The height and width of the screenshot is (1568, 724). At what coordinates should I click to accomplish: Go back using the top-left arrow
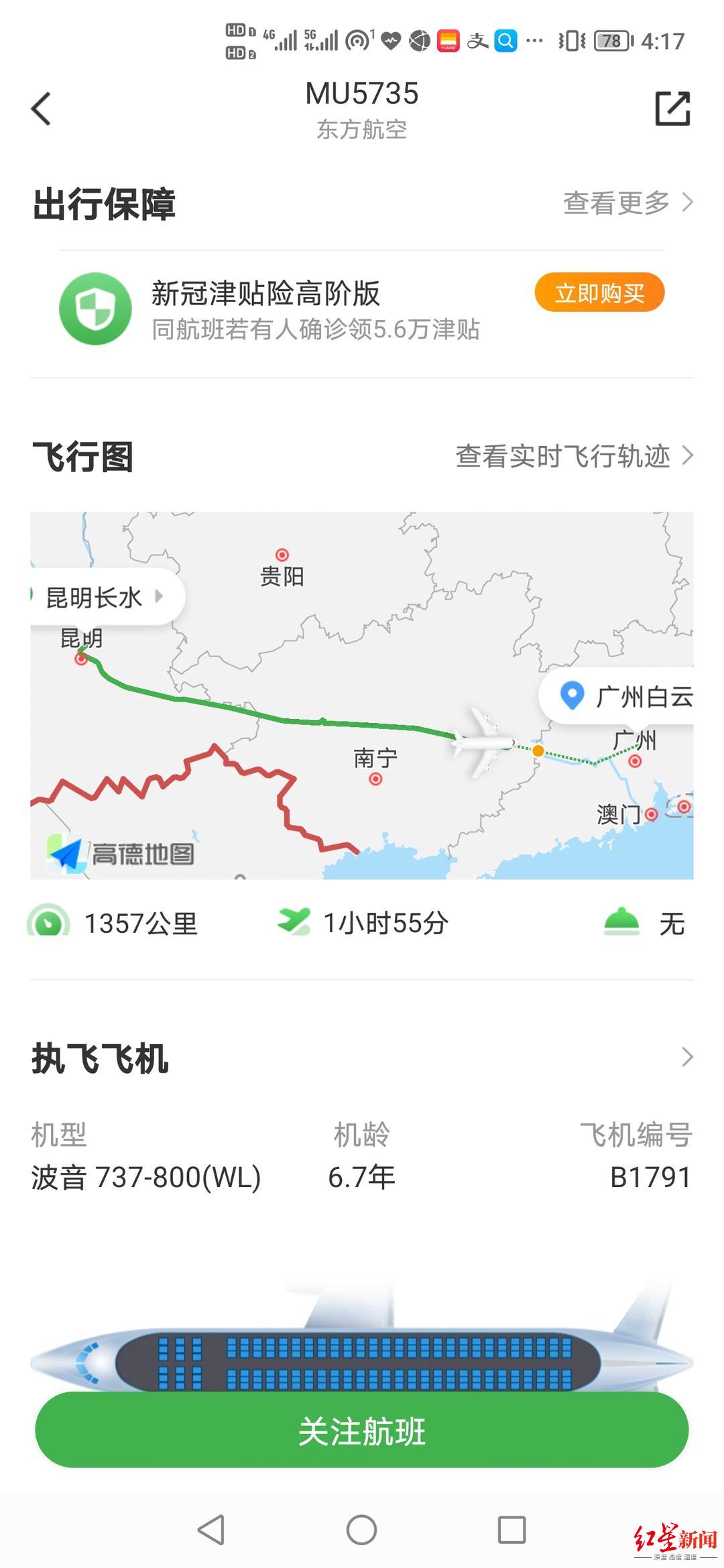point(42,109)
